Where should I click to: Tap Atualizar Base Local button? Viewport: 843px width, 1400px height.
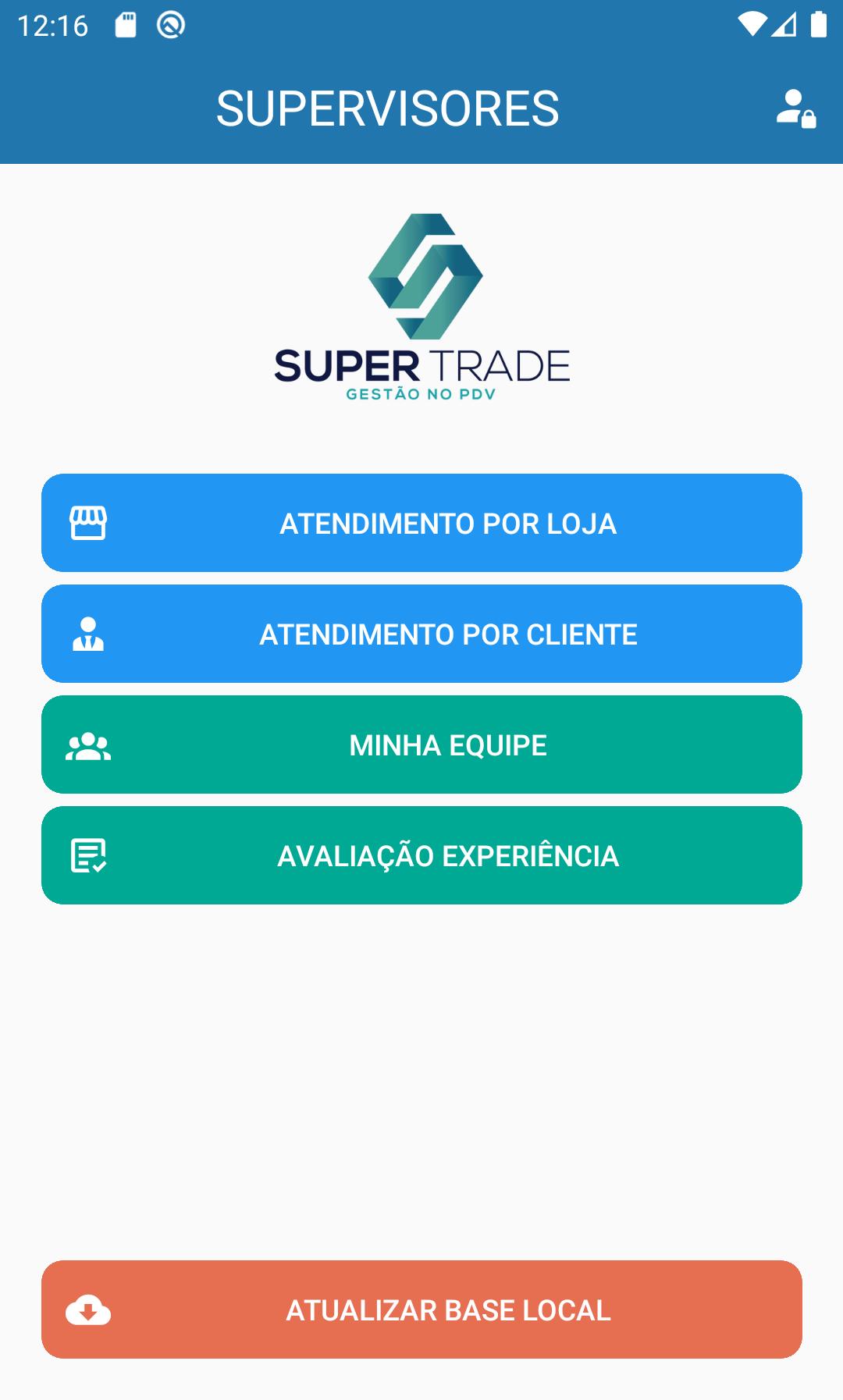click(x=421, y=1309)
